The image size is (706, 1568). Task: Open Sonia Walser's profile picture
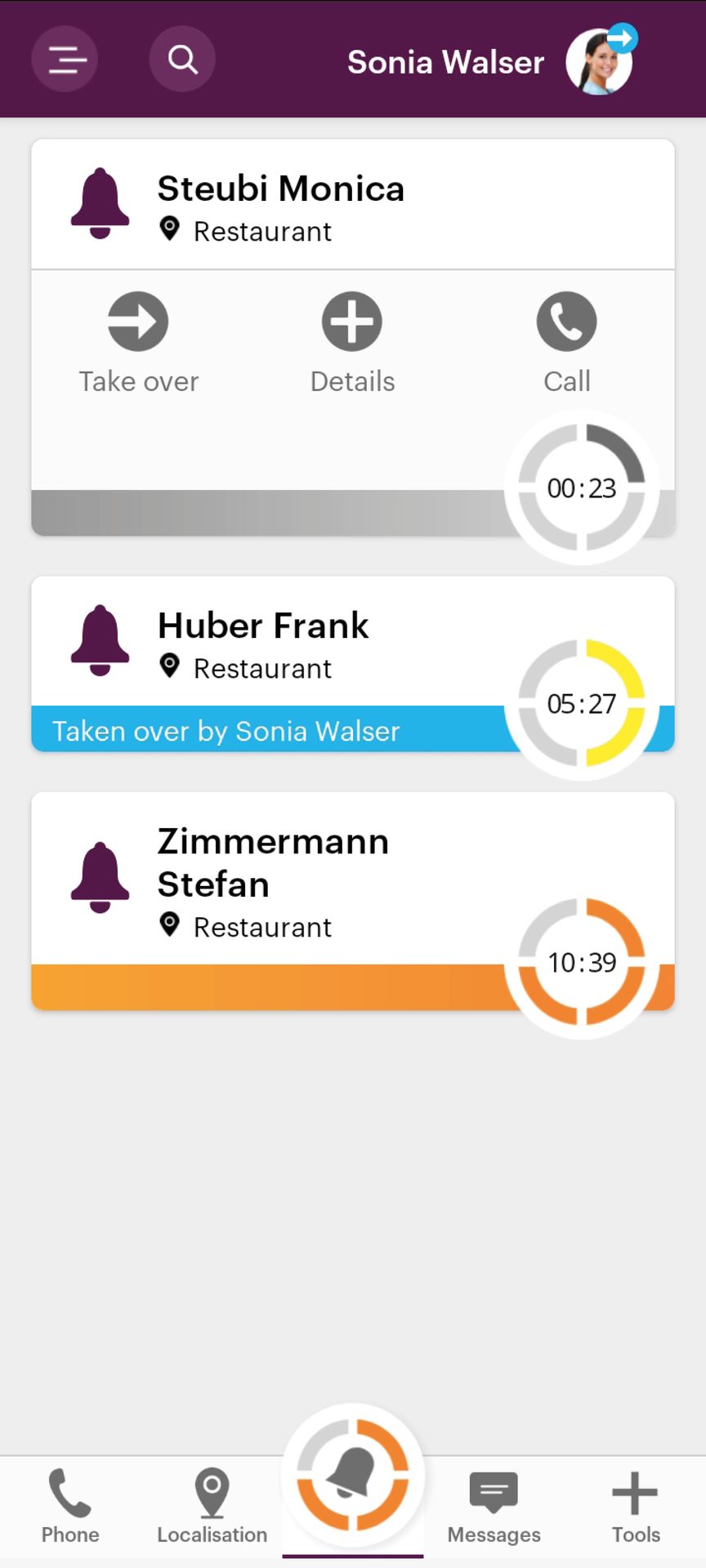click(600, 62)
